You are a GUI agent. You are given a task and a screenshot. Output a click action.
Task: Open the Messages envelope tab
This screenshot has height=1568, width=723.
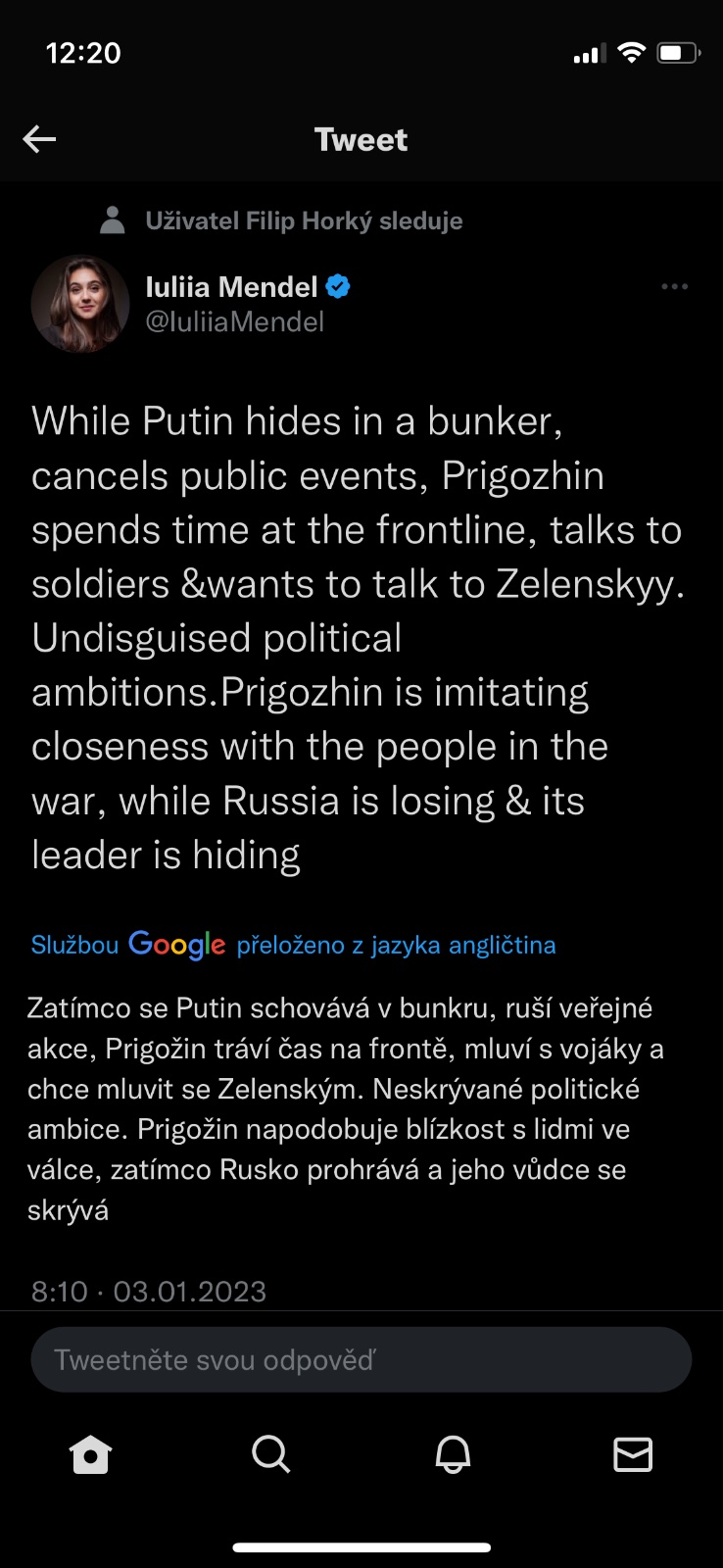point(633,1454)
